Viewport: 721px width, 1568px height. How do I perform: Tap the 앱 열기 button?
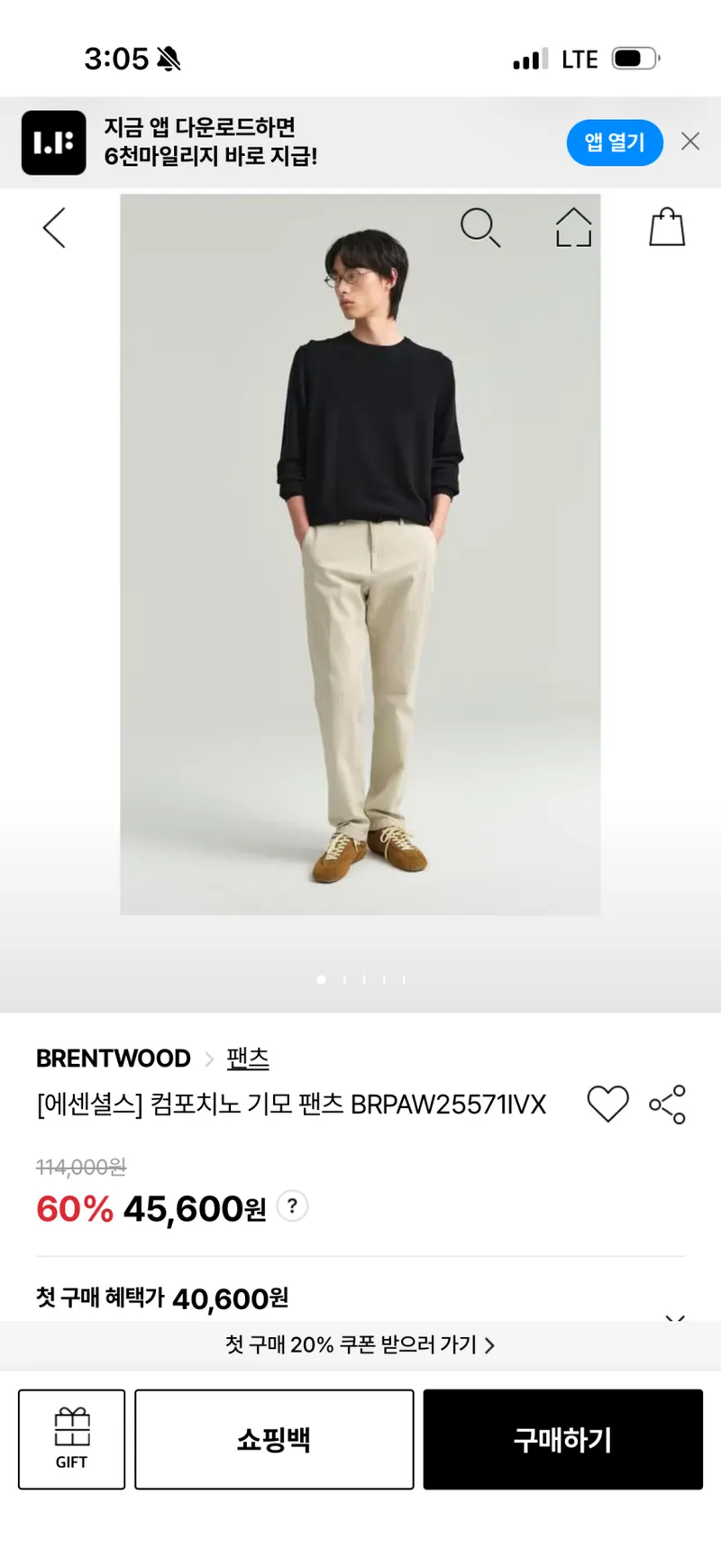(x=615, y=142)
